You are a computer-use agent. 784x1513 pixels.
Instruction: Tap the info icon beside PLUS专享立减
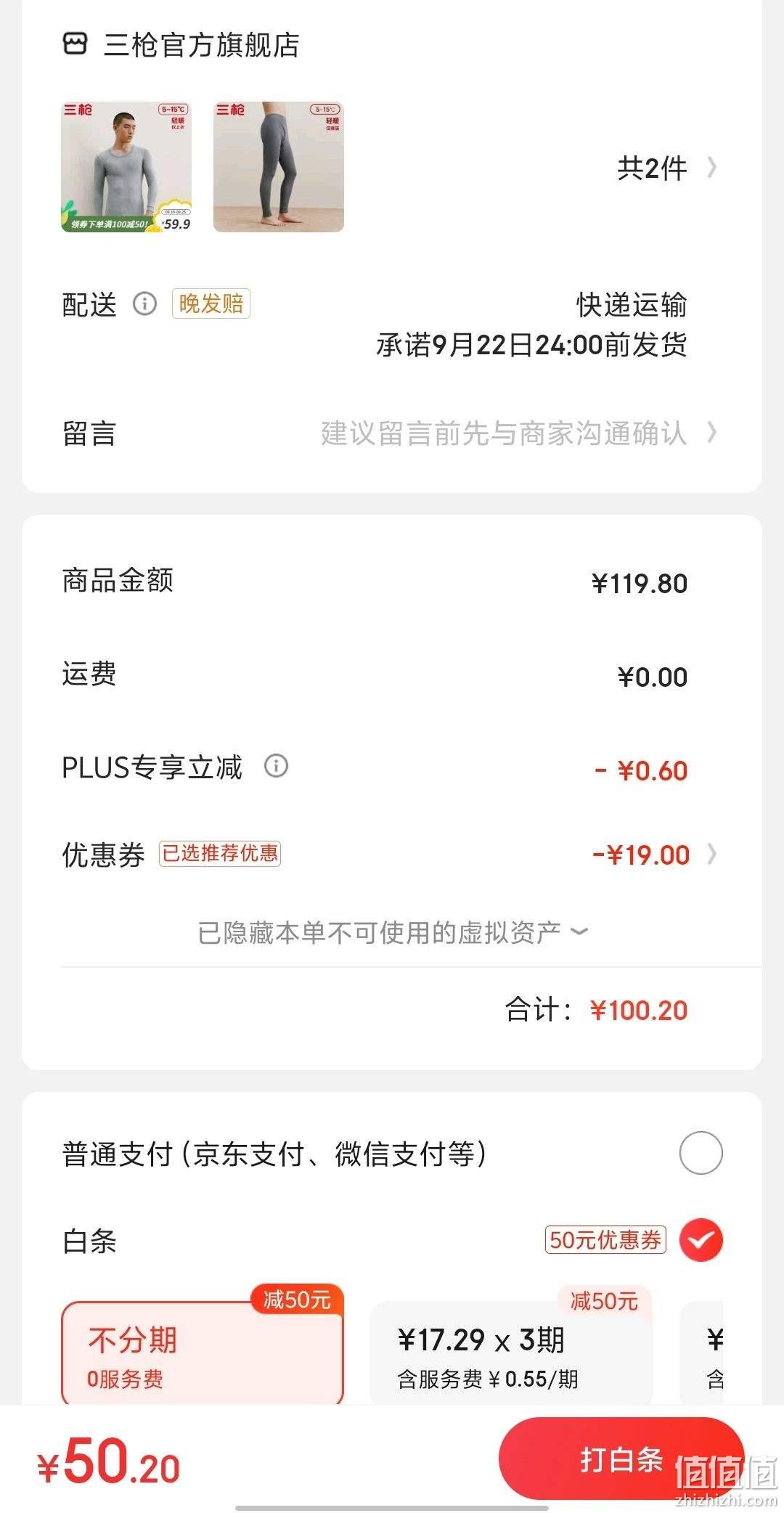click(x=276, y=766)
